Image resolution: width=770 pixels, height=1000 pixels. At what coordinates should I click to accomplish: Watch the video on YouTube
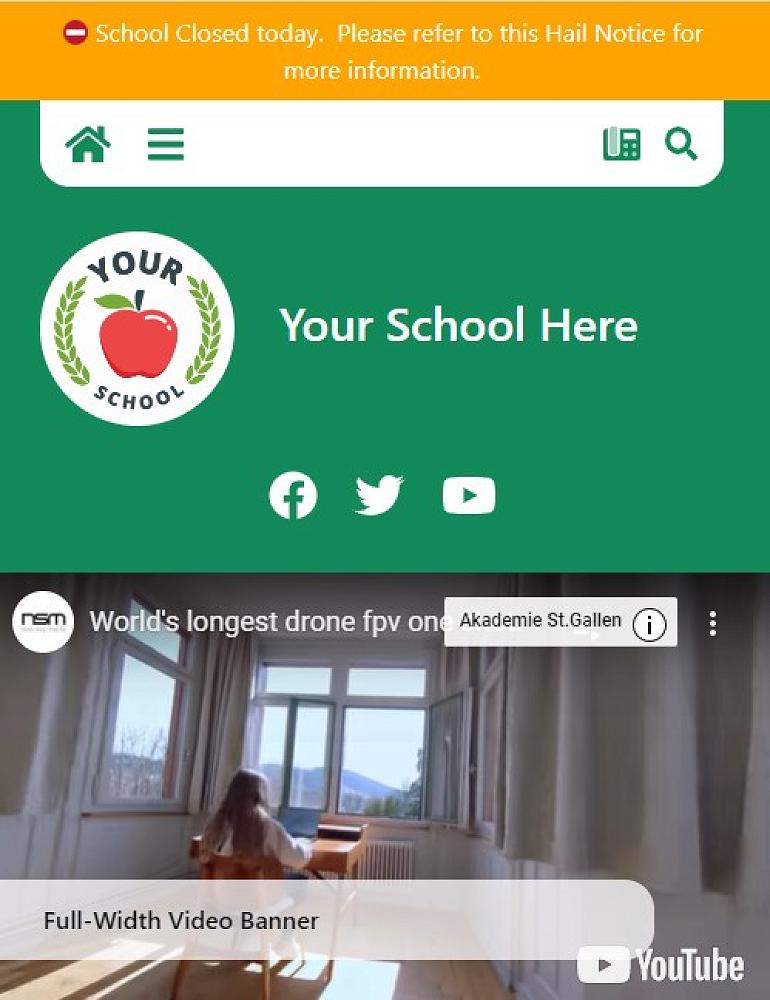point(661,965)
